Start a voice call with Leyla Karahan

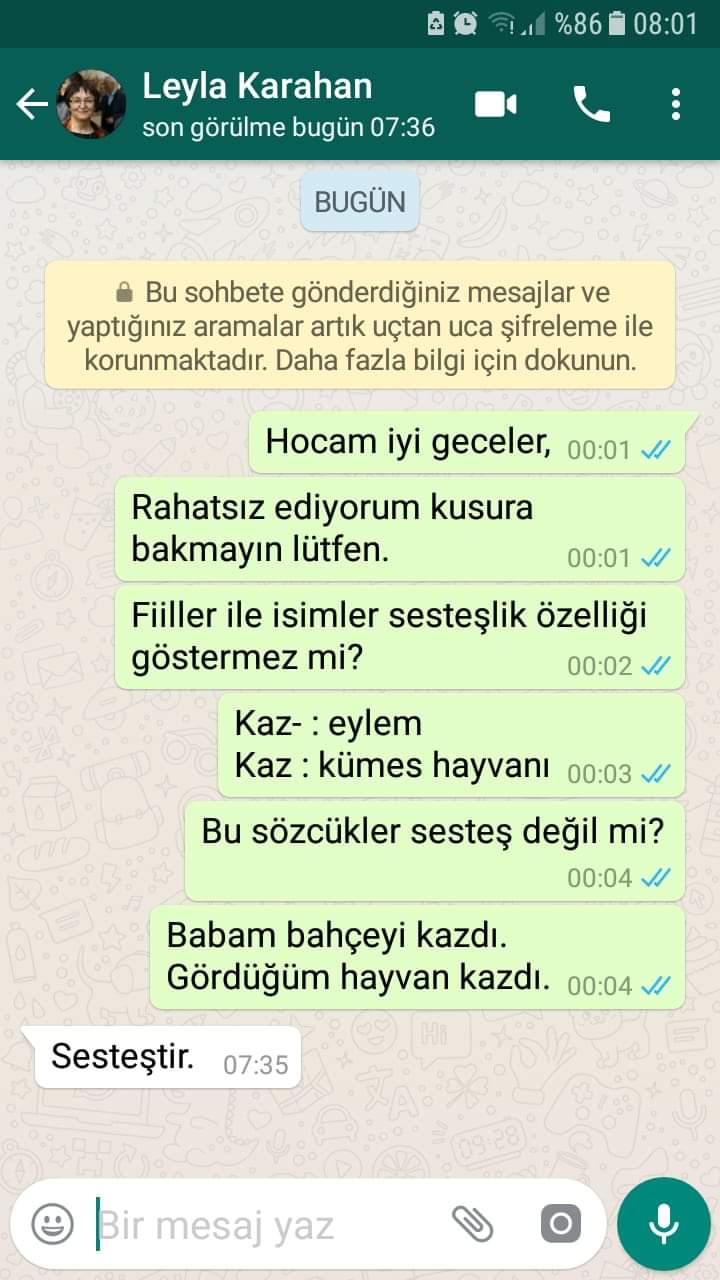(591, 104)
